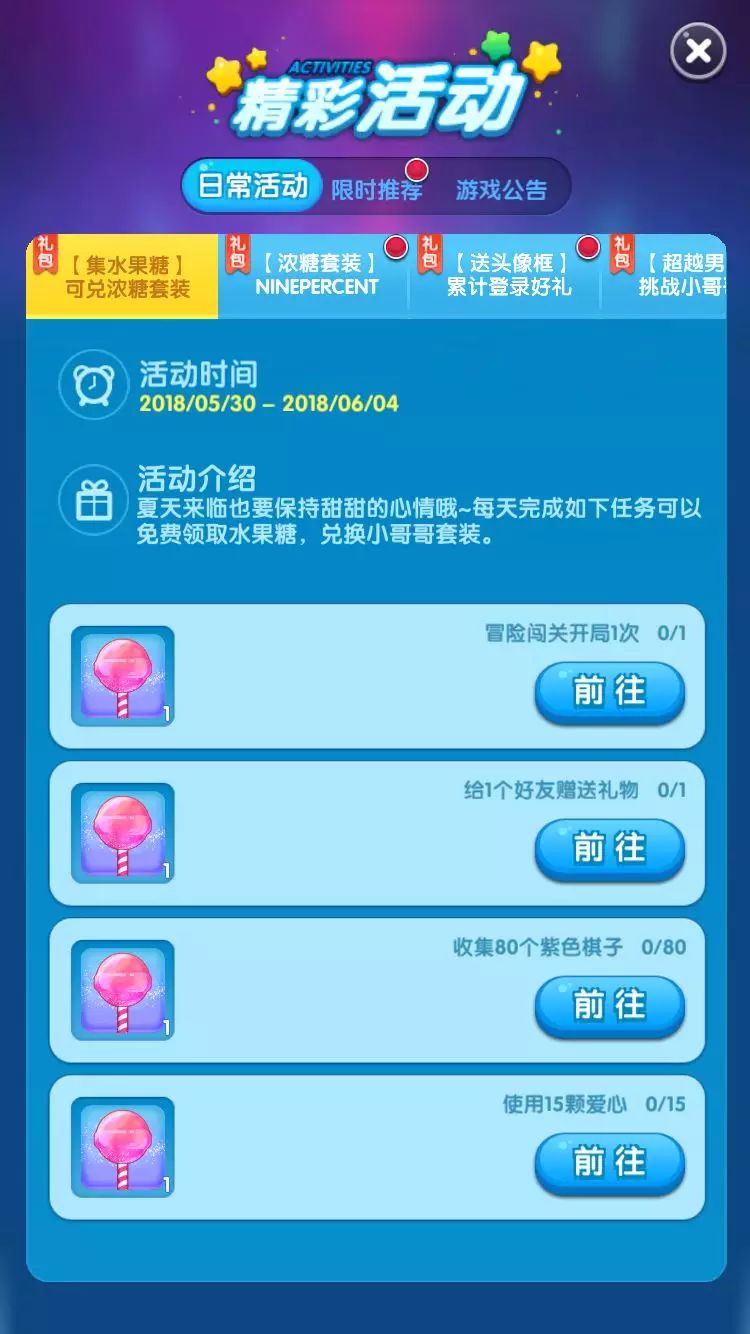Click the 礼包 ribbon on 超越男 tab
The height and width of the screenshot is (1334, 750).
622,254
